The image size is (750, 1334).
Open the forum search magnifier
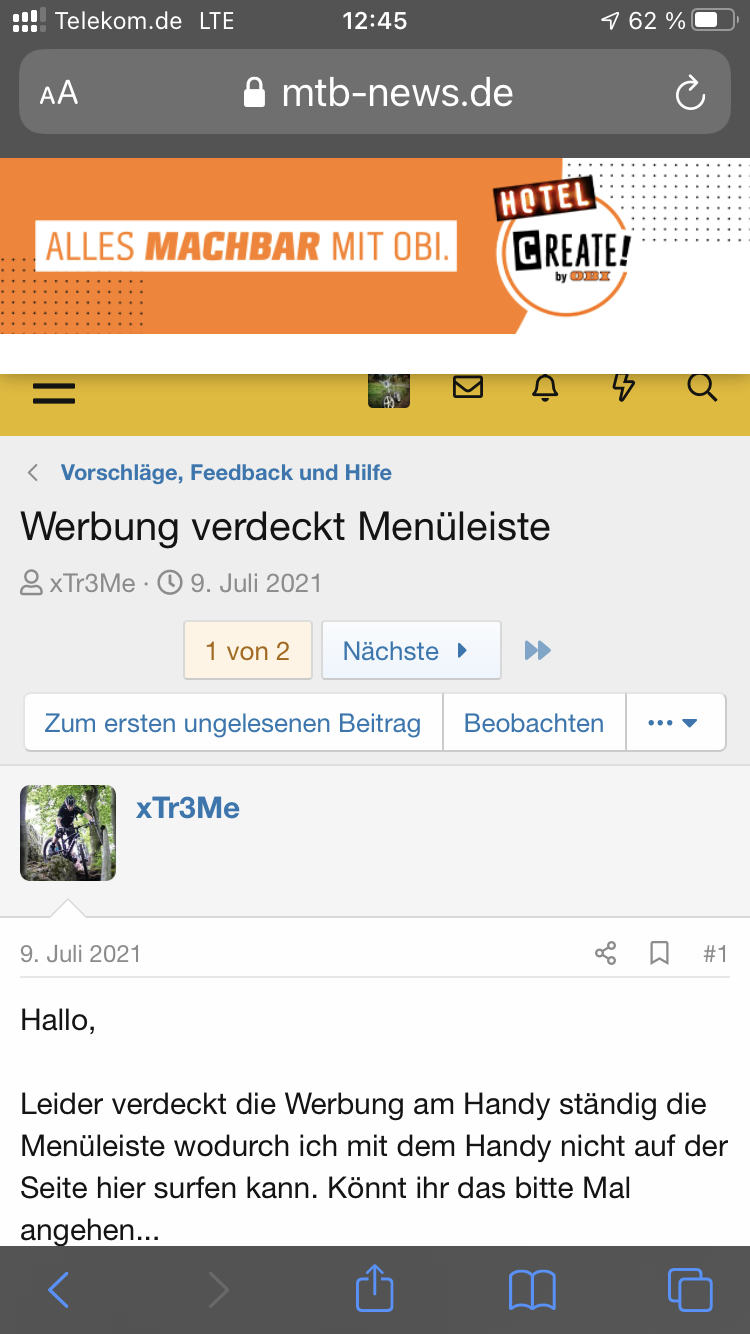click(x=702, y=388)
